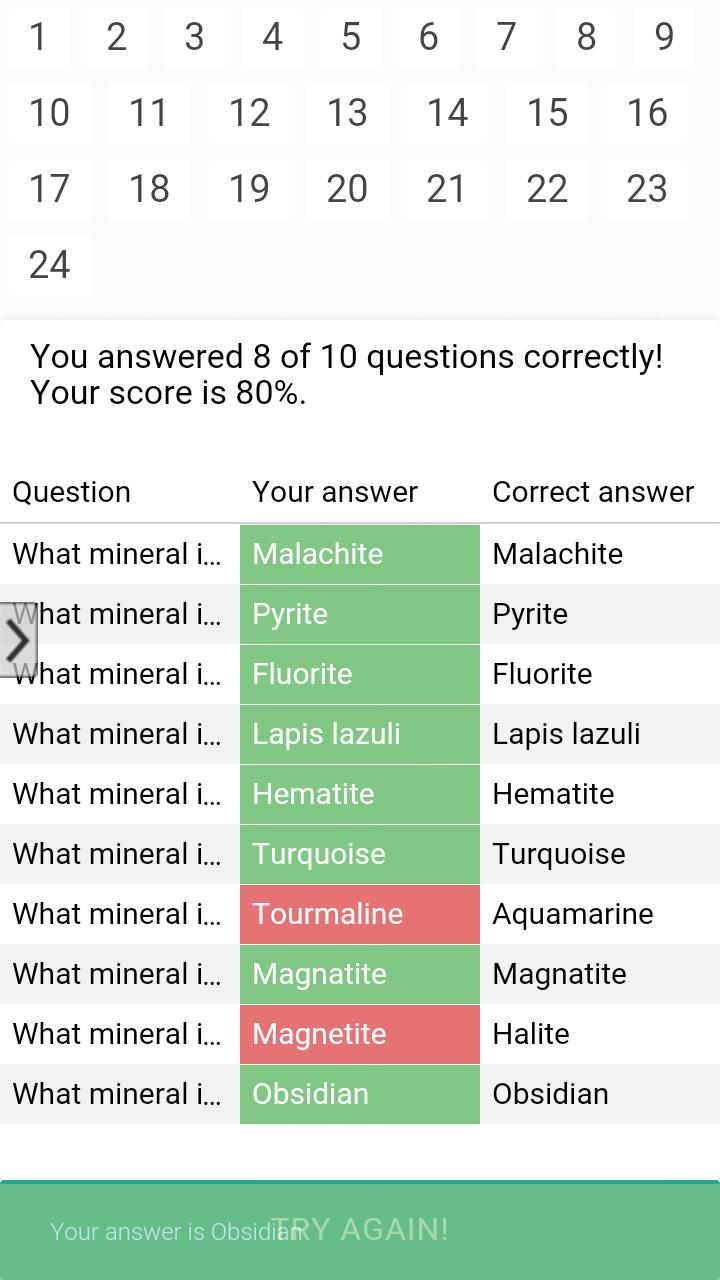720x1280 pixels.
Task: Select quiz number 24
Action: click(x=49, y=265)
